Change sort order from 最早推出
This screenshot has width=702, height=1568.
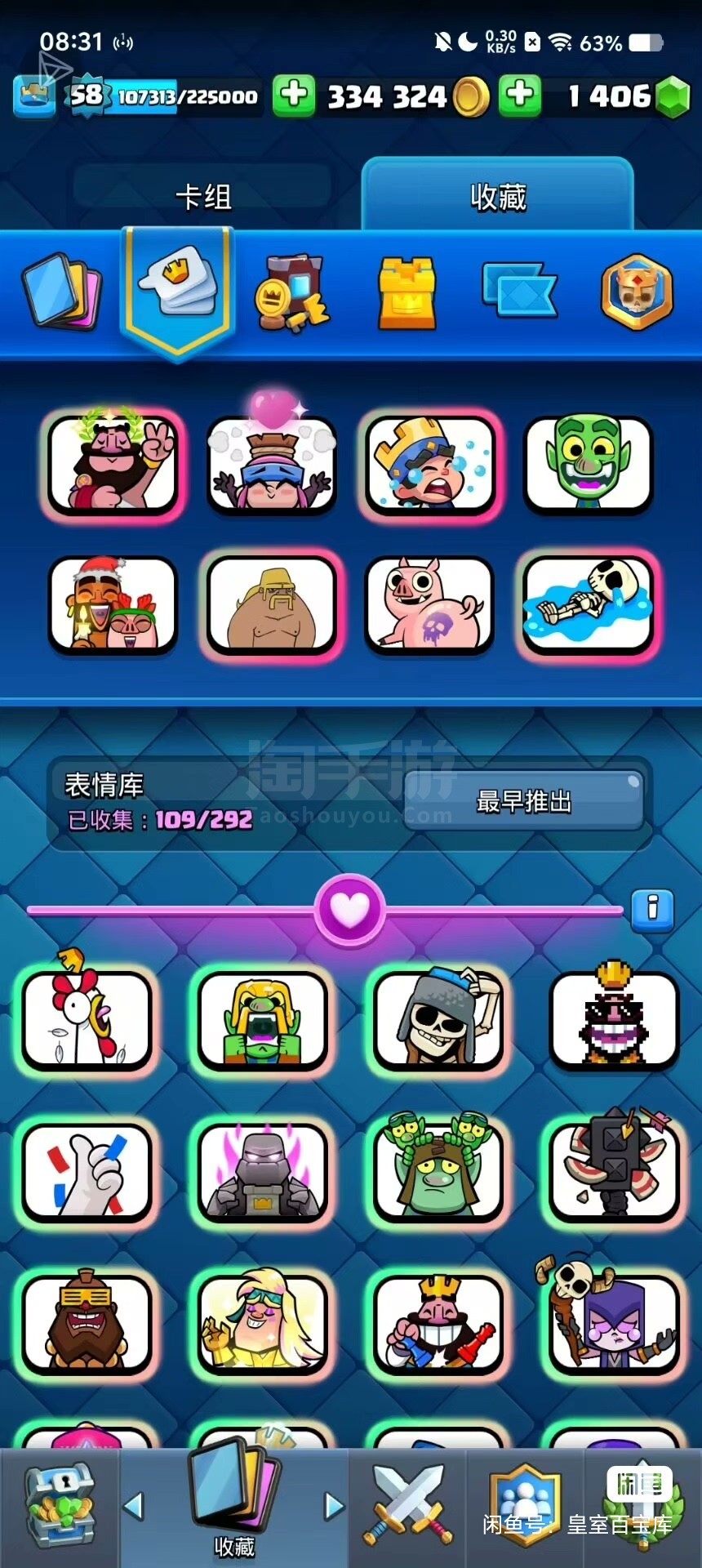(523, 801)
